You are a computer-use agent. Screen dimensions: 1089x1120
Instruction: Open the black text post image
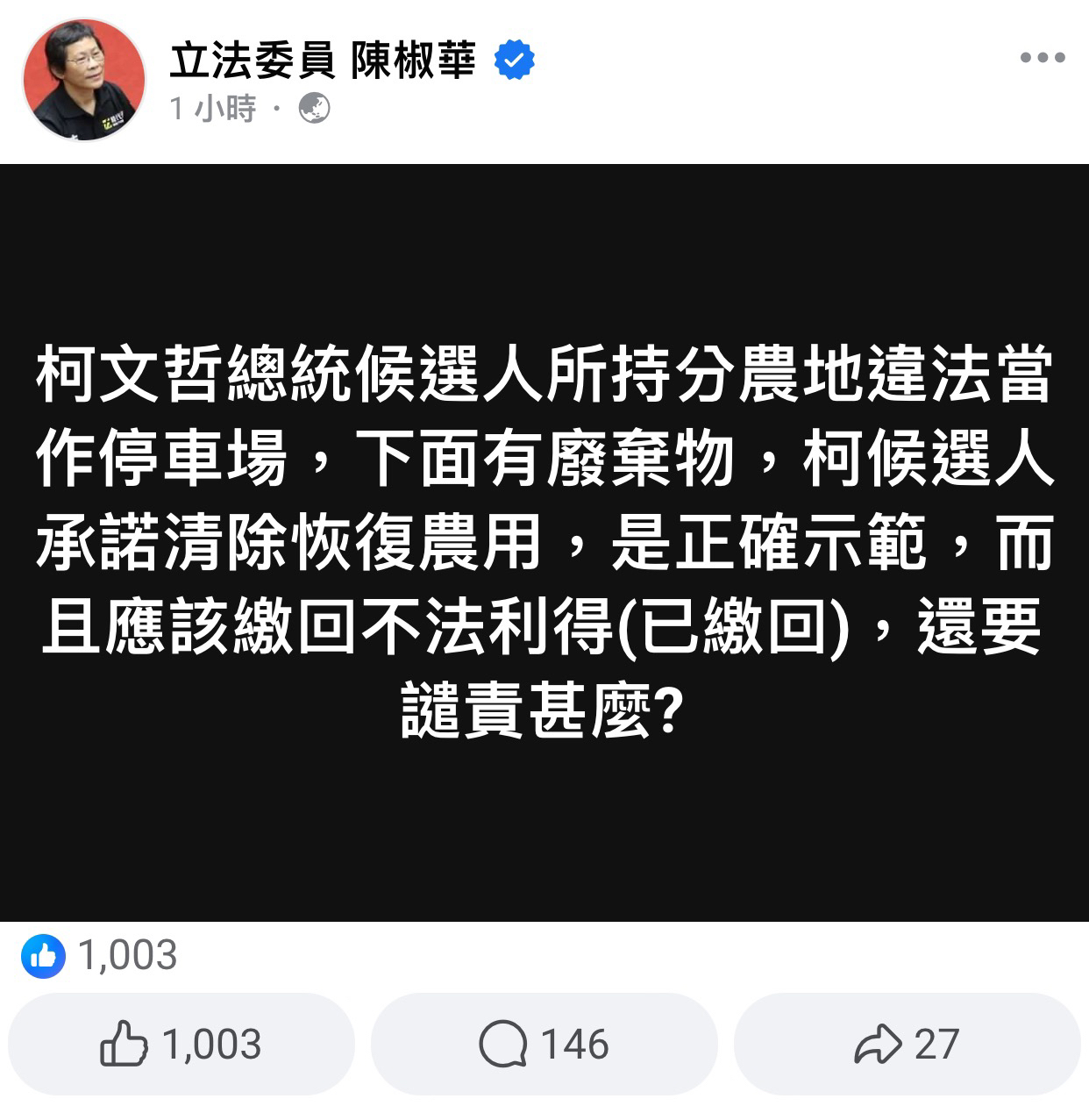click(544, 542)
